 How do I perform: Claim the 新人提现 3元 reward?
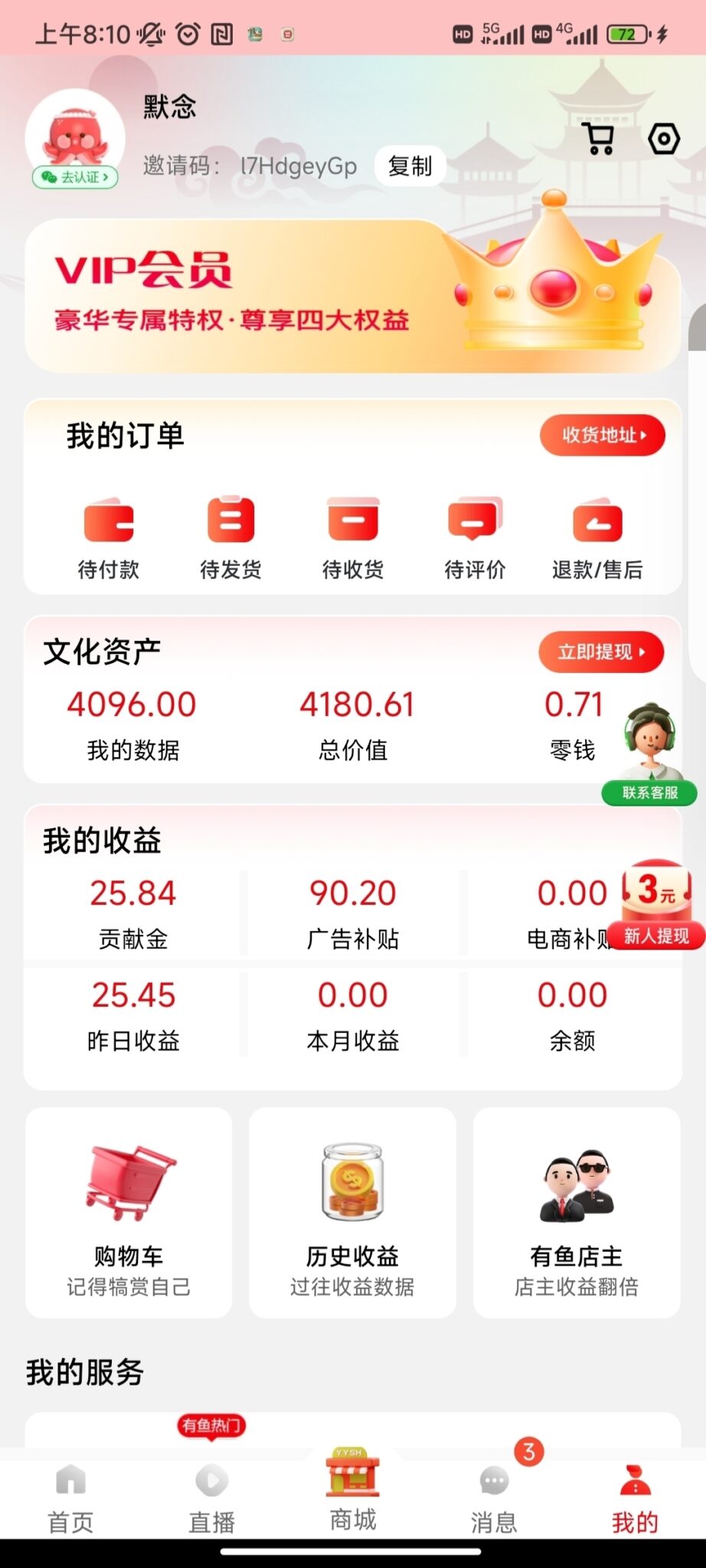pyautogui.click(x=656, y=905)
